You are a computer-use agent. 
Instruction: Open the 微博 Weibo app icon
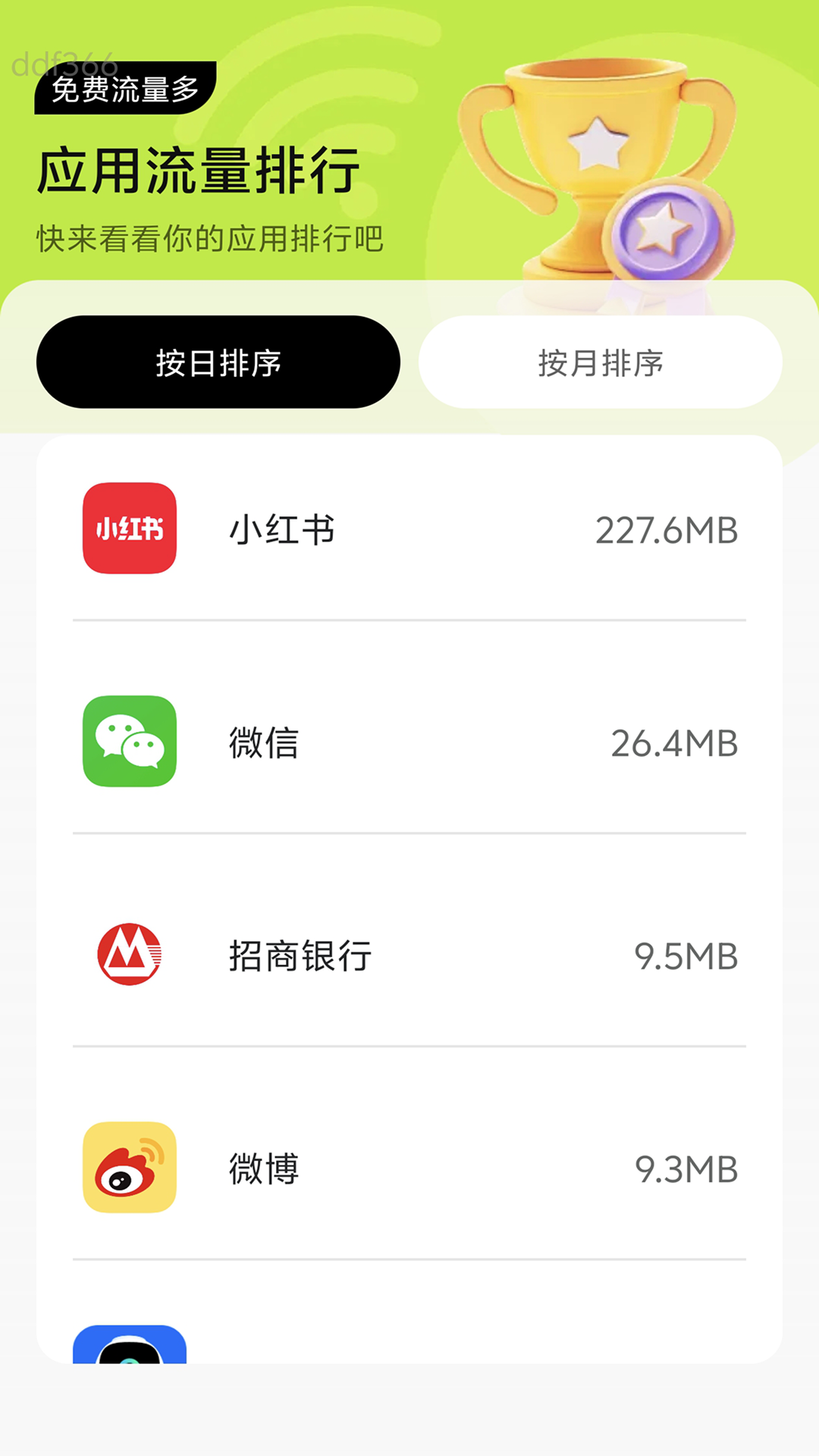[x=130, y=1168]
